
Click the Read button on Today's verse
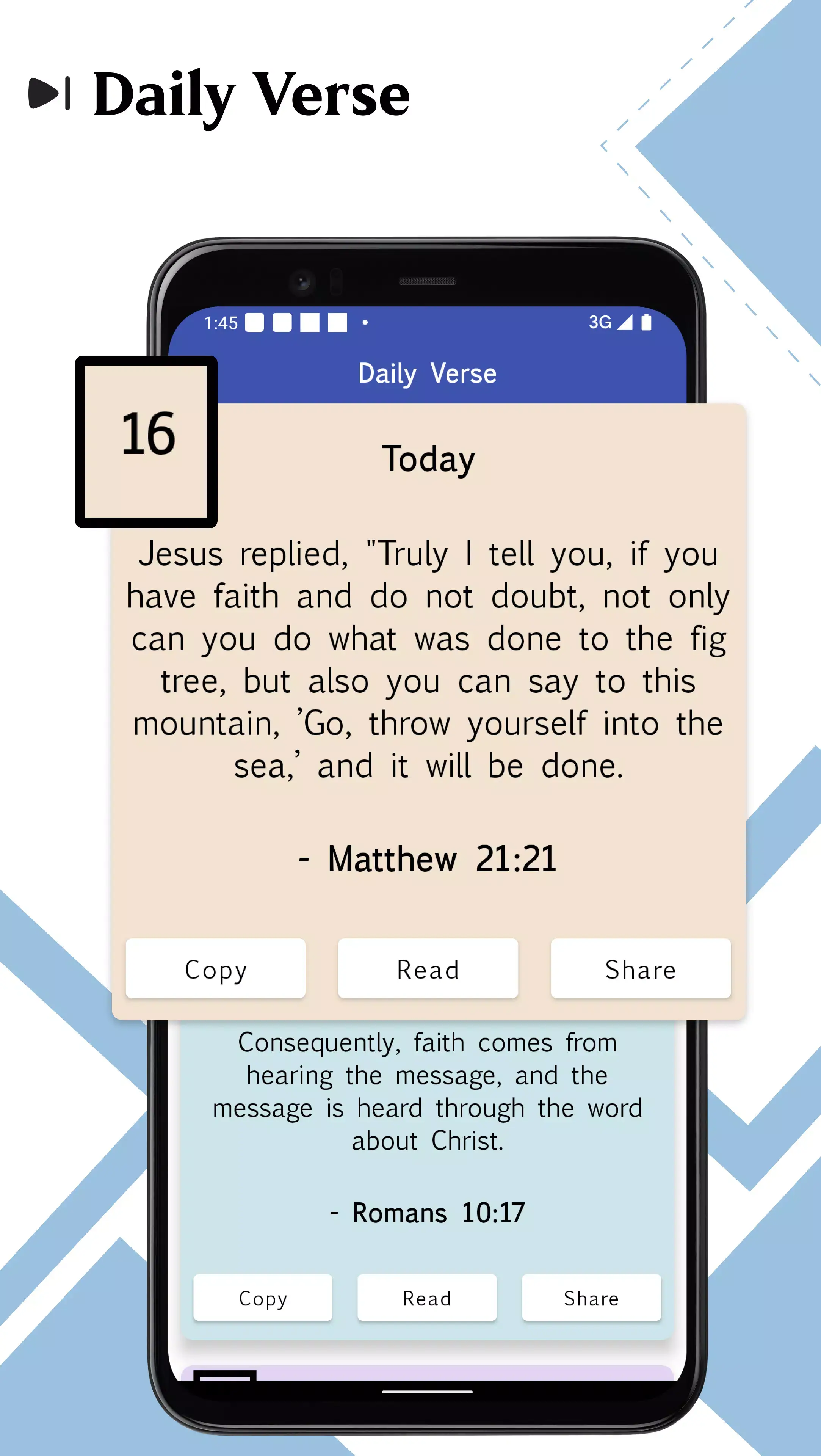(x=428, y=969)
